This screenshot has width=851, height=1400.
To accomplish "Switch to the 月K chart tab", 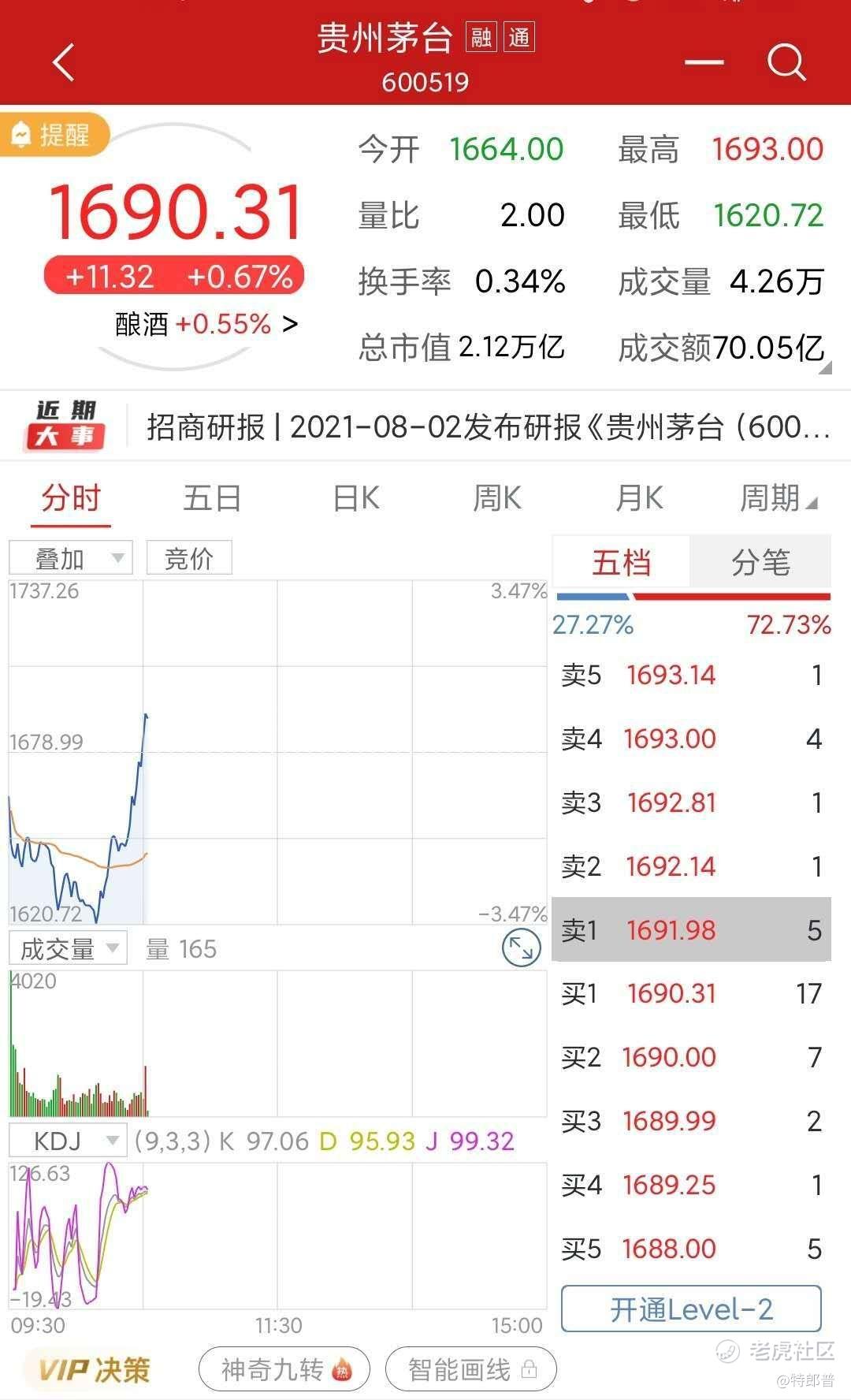I will point(639,498).
